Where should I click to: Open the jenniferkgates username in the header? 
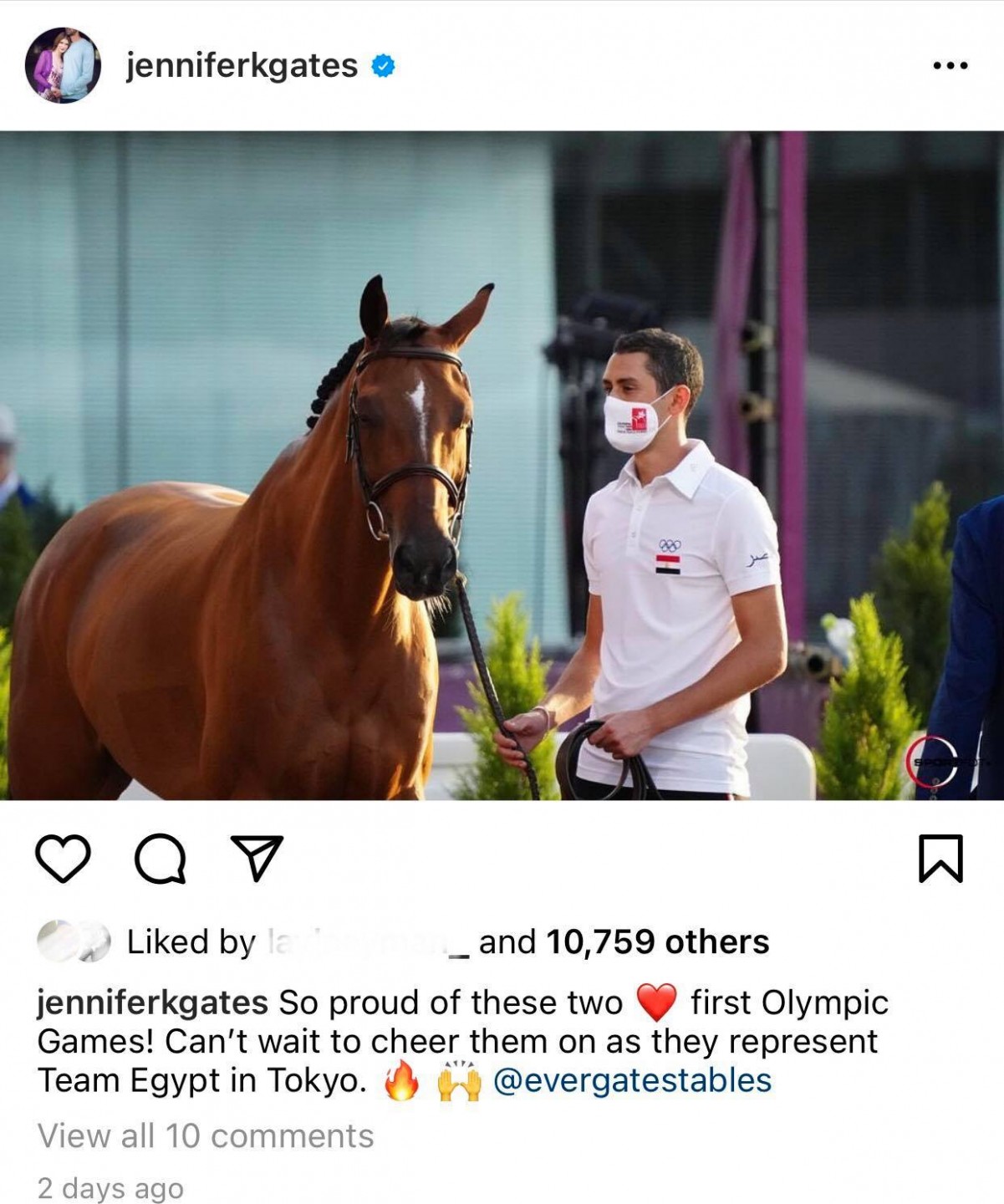tap(242, 65)
